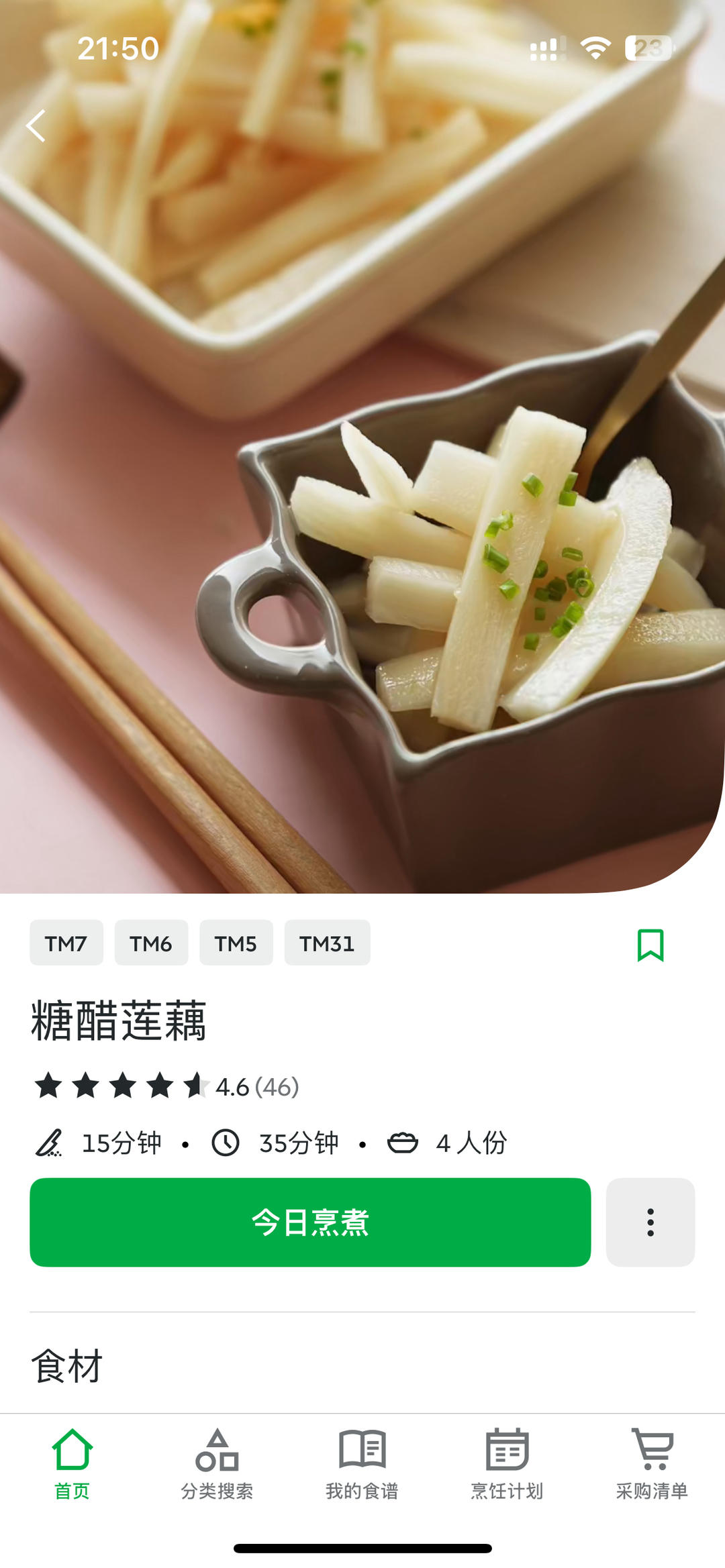Select the TM6 model filter
The image size is (725, 1568).
[151, 943]
